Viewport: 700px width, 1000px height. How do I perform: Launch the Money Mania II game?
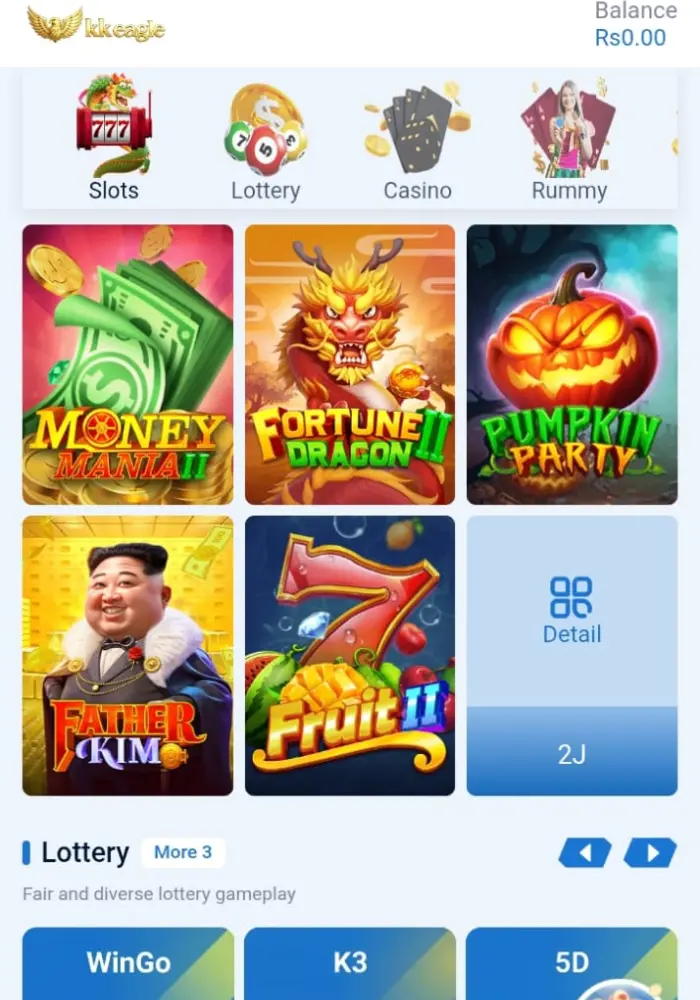tap(128, 364)
